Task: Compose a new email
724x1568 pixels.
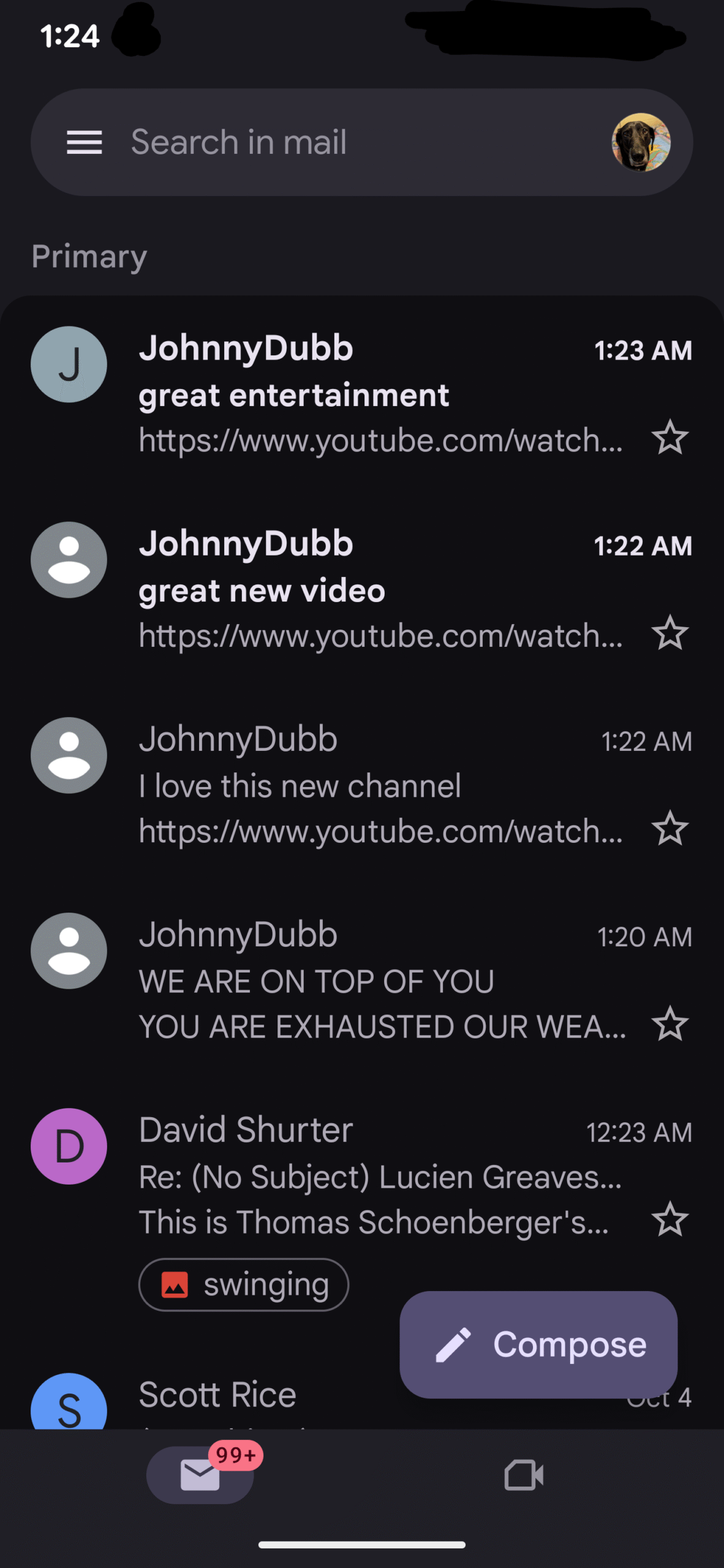Action: pyautogui.click(x=538, y=1344)
